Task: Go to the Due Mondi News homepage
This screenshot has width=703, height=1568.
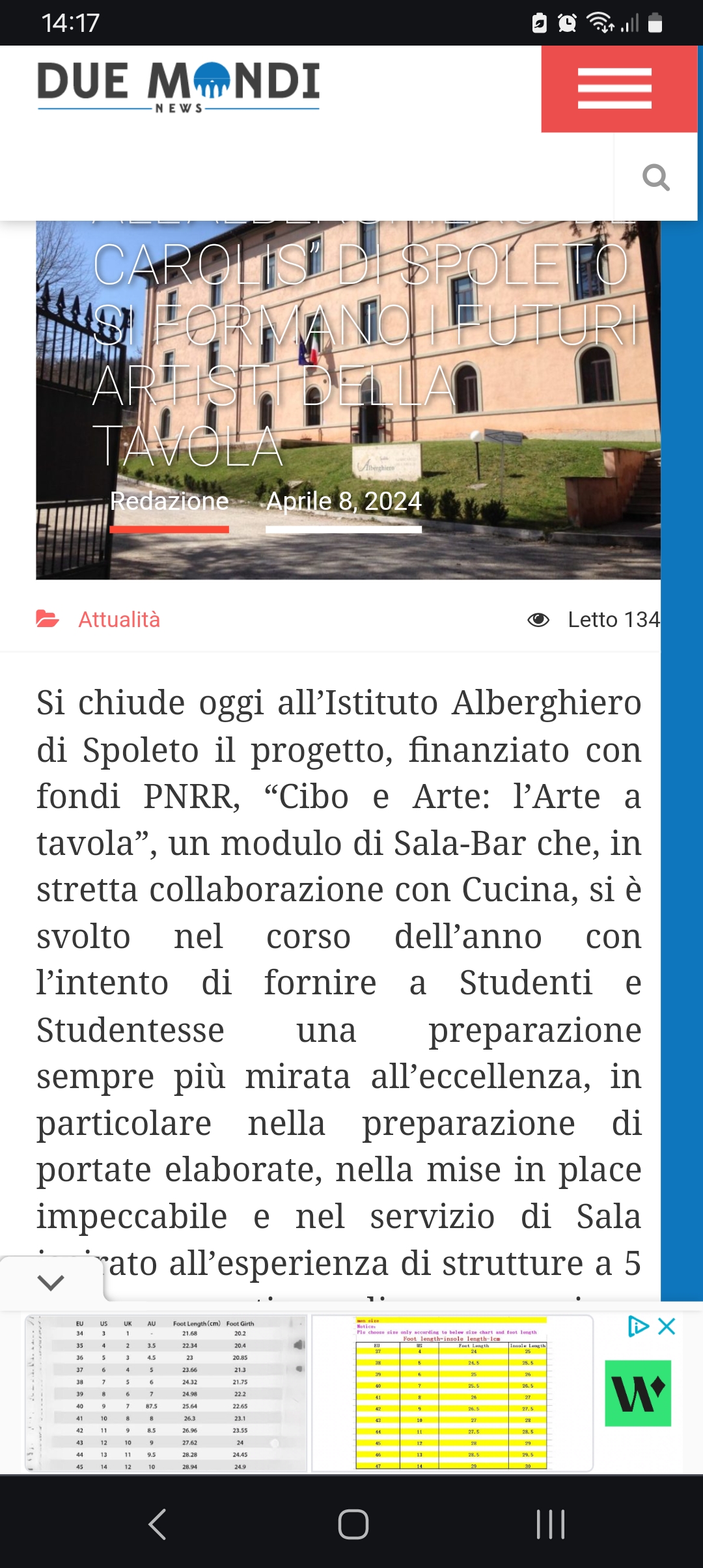Action: pos(178,87)
